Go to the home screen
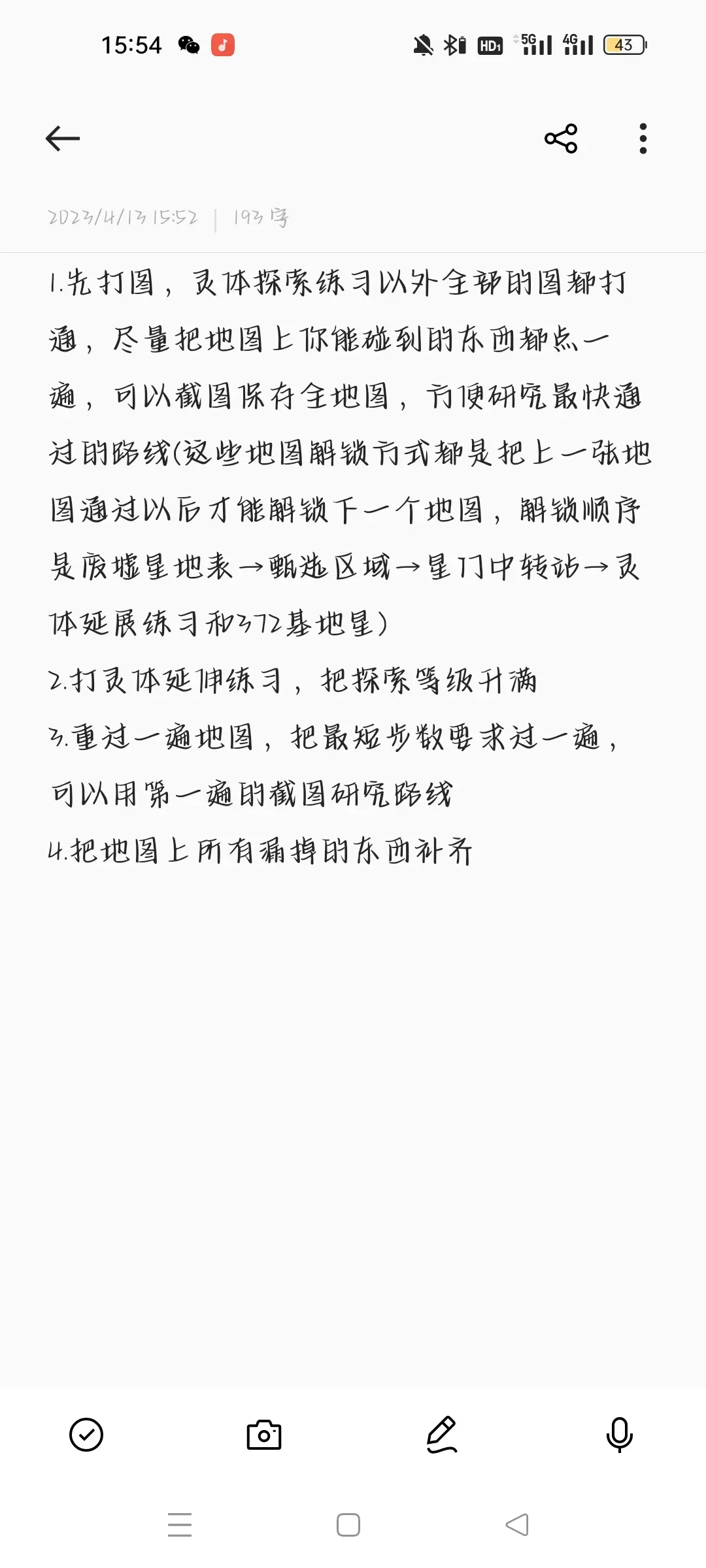Screen dimensions: 706x1568 [x=348, y=1525]
